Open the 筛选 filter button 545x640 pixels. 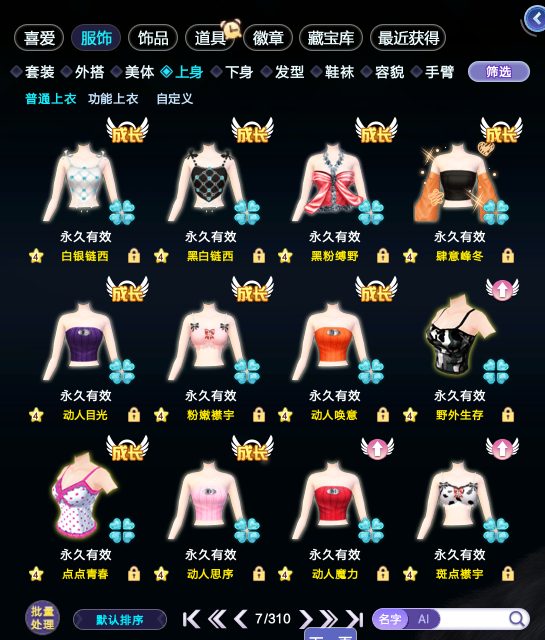click(x=498, y=72)
